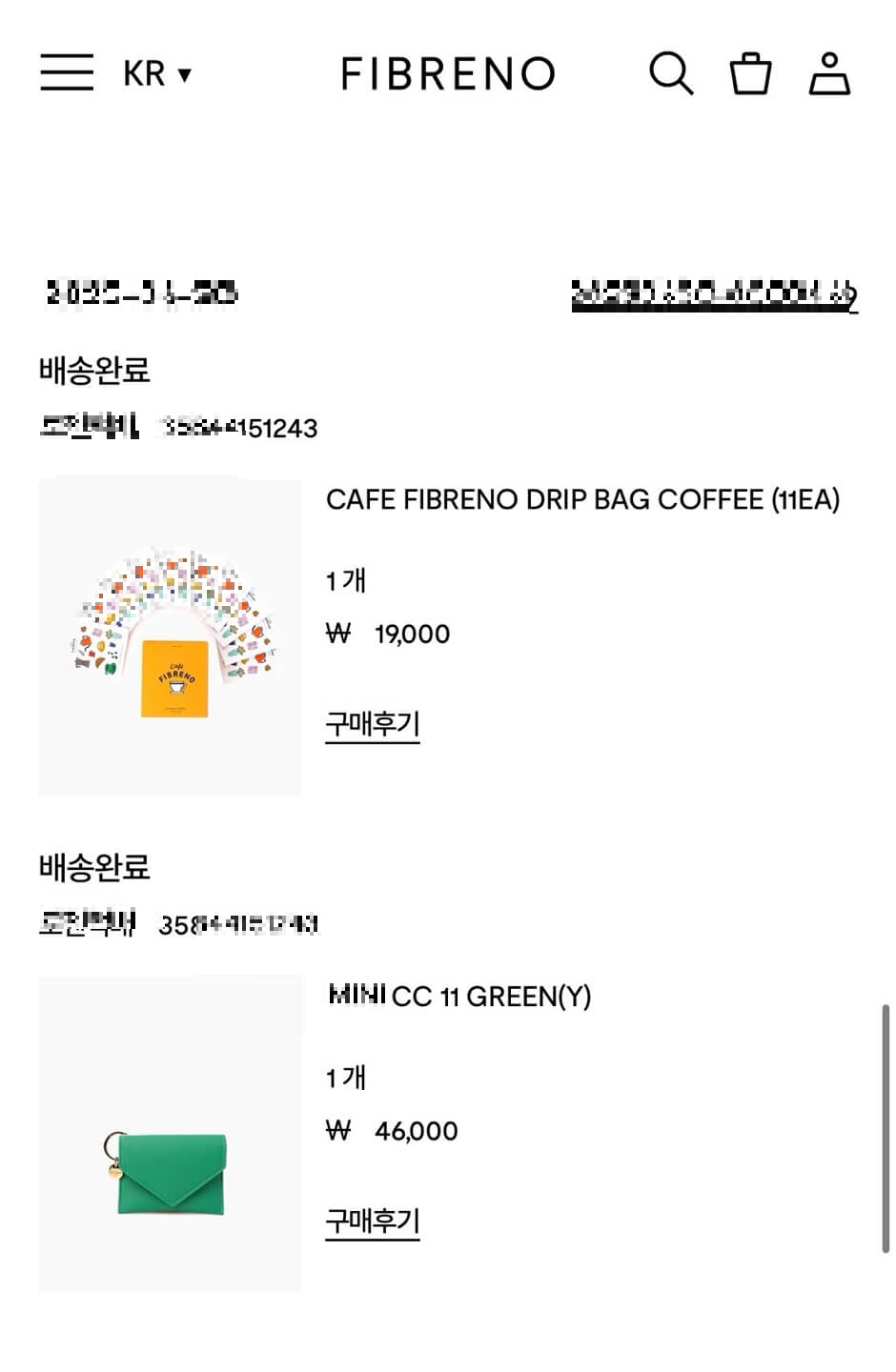
Task: Click the search magnifier to find products
Action: [673, 72]
